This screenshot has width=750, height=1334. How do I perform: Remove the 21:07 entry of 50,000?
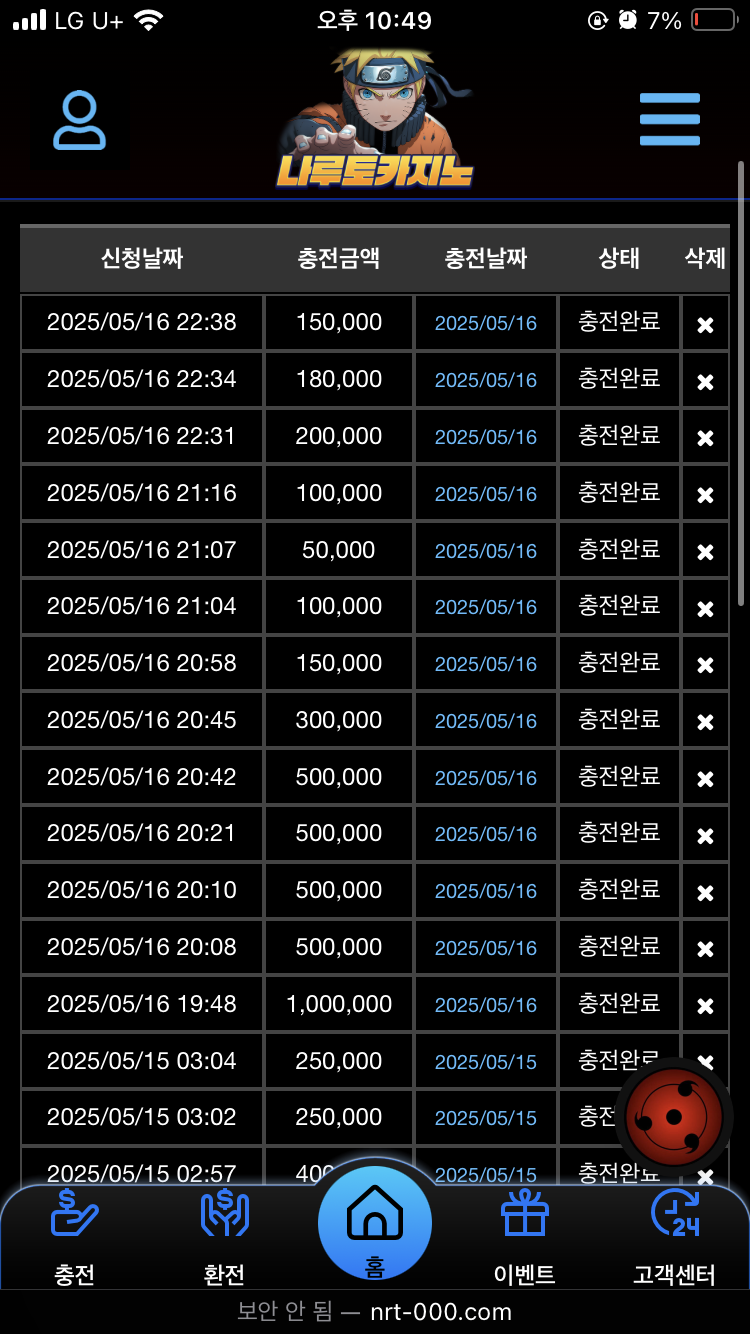705,552
